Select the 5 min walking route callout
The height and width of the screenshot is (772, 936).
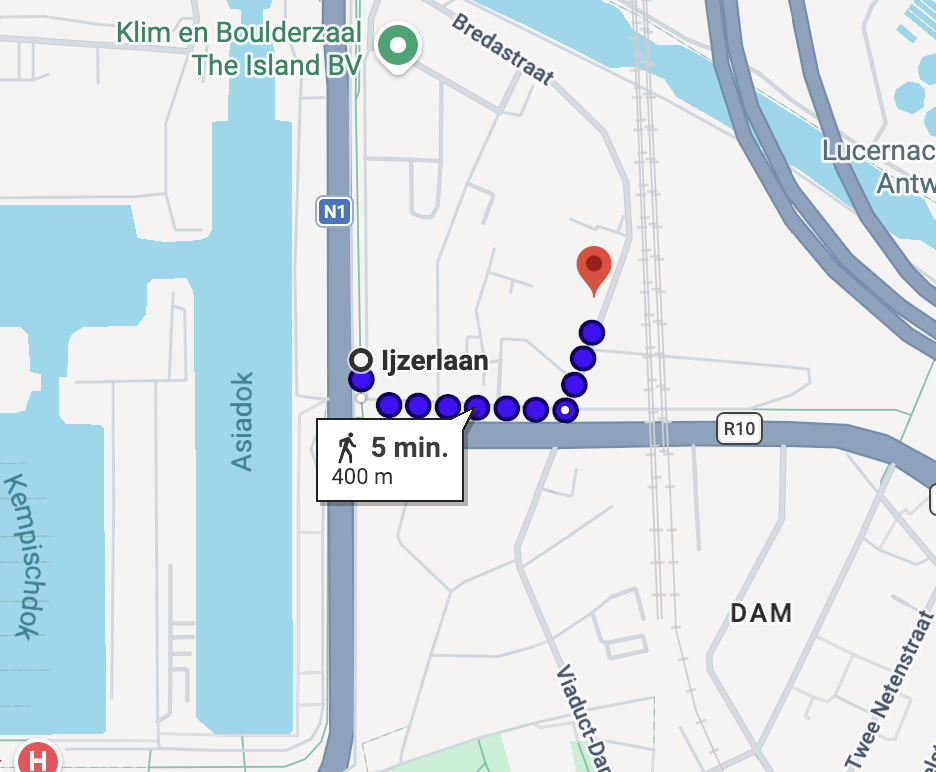pyautogui.click(x=391, y=460)
